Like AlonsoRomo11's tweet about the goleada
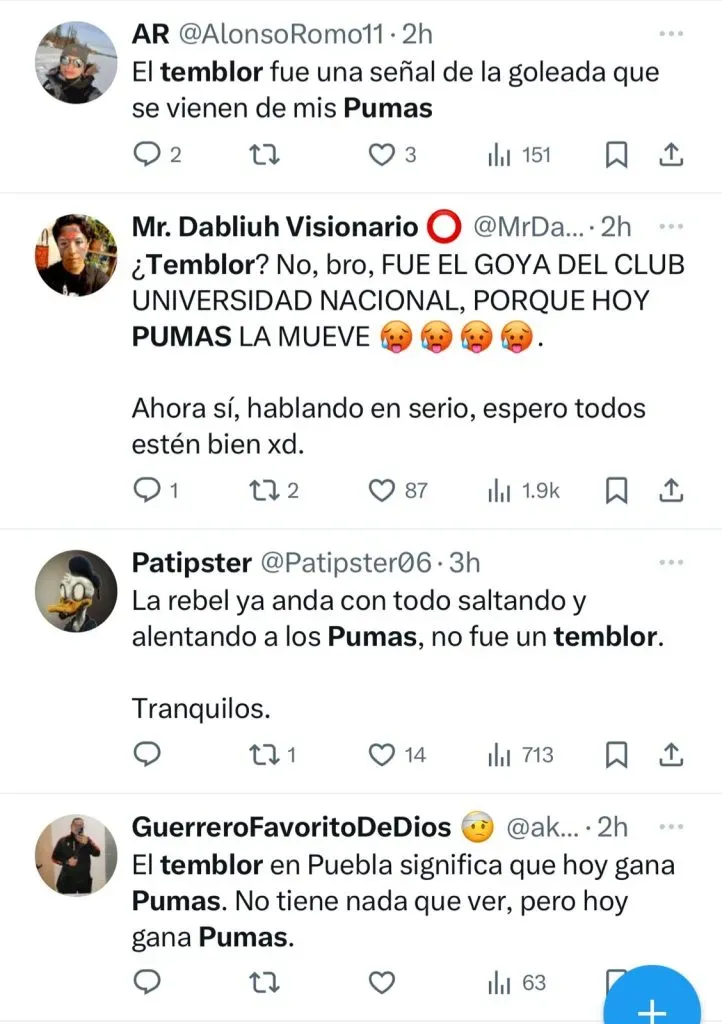The image size is (722, 1024). point(381,155)
